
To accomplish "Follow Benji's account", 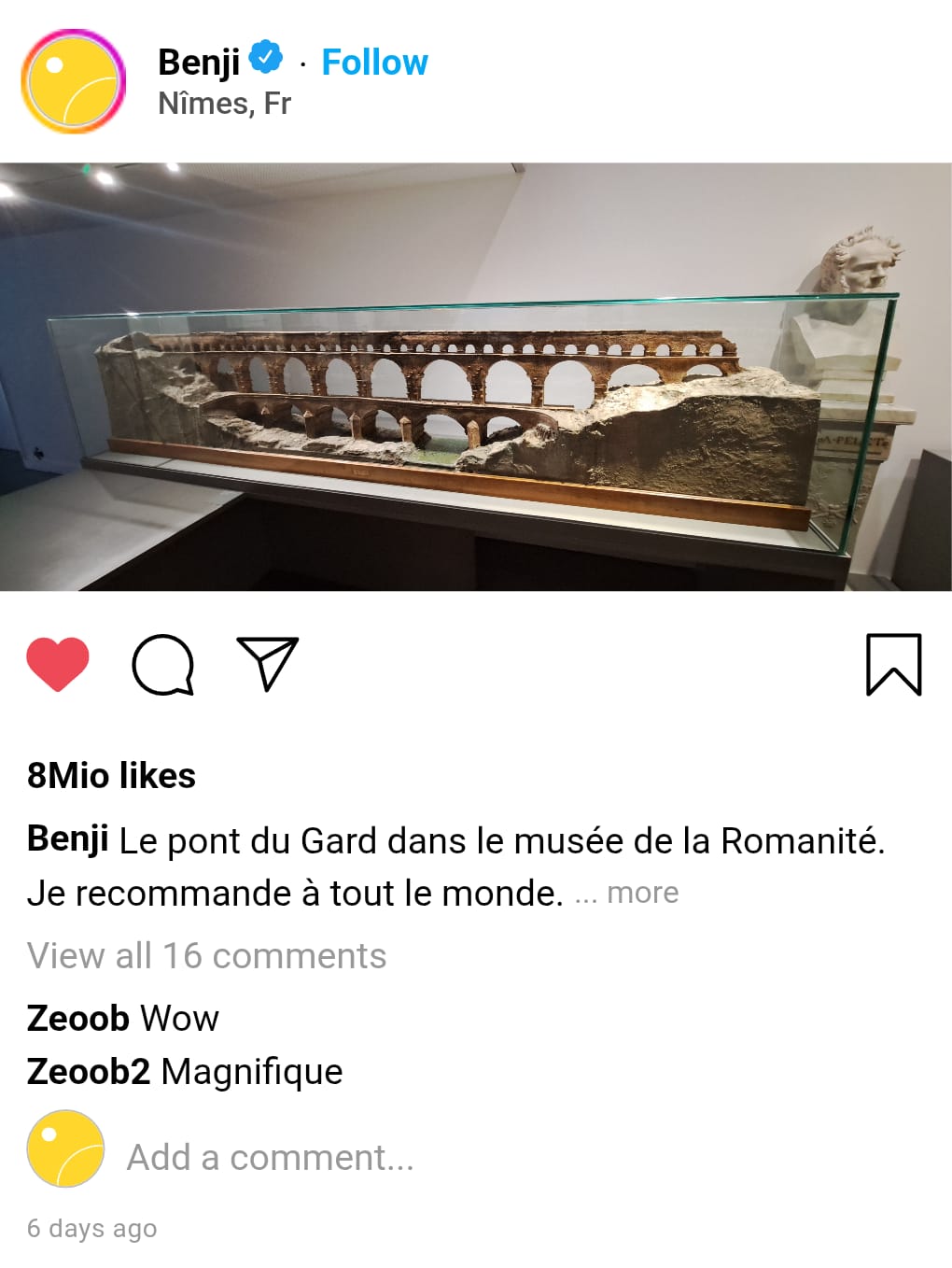I will [x=374, y=63].
